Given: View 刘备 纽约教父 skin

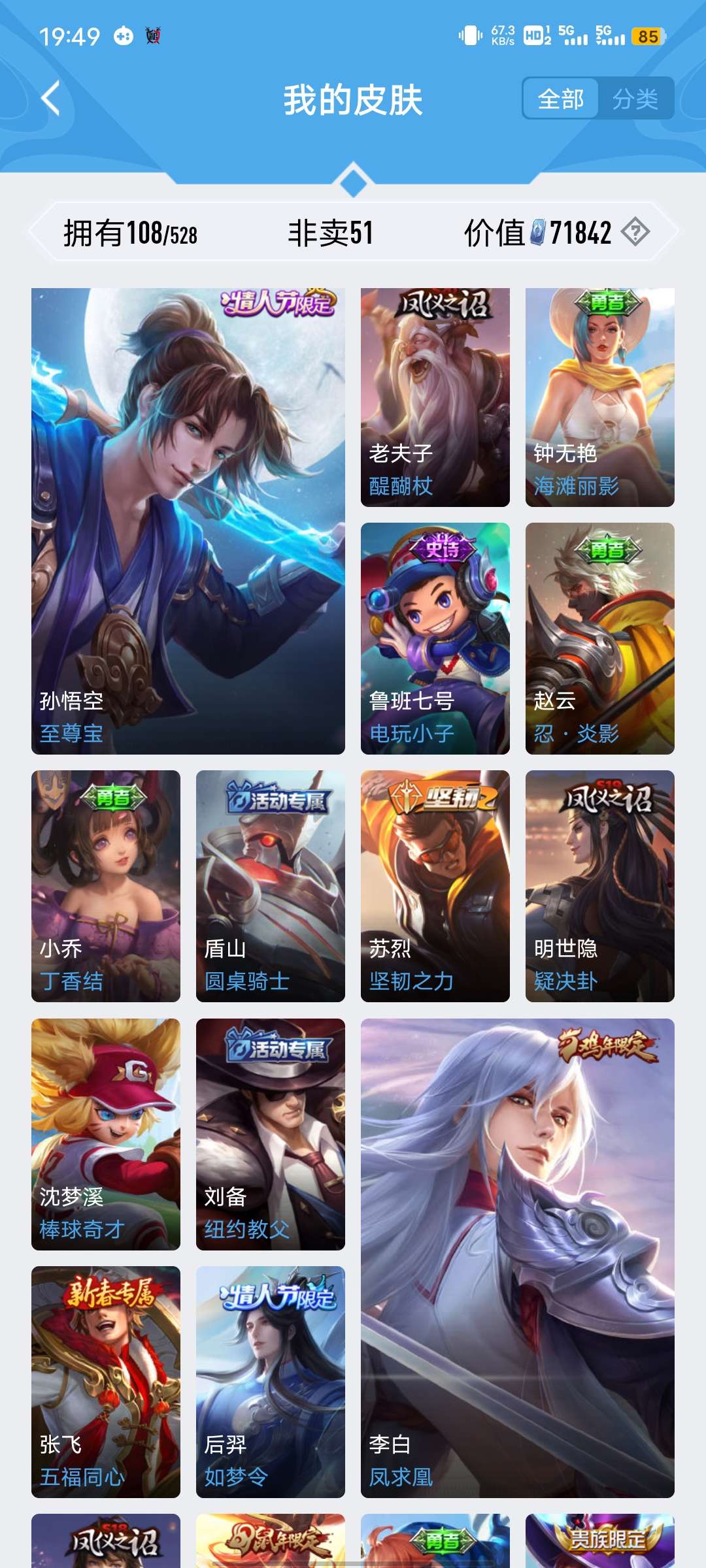Looking at the screenshot, I should pyautogui.click(x=271, y=1134).
